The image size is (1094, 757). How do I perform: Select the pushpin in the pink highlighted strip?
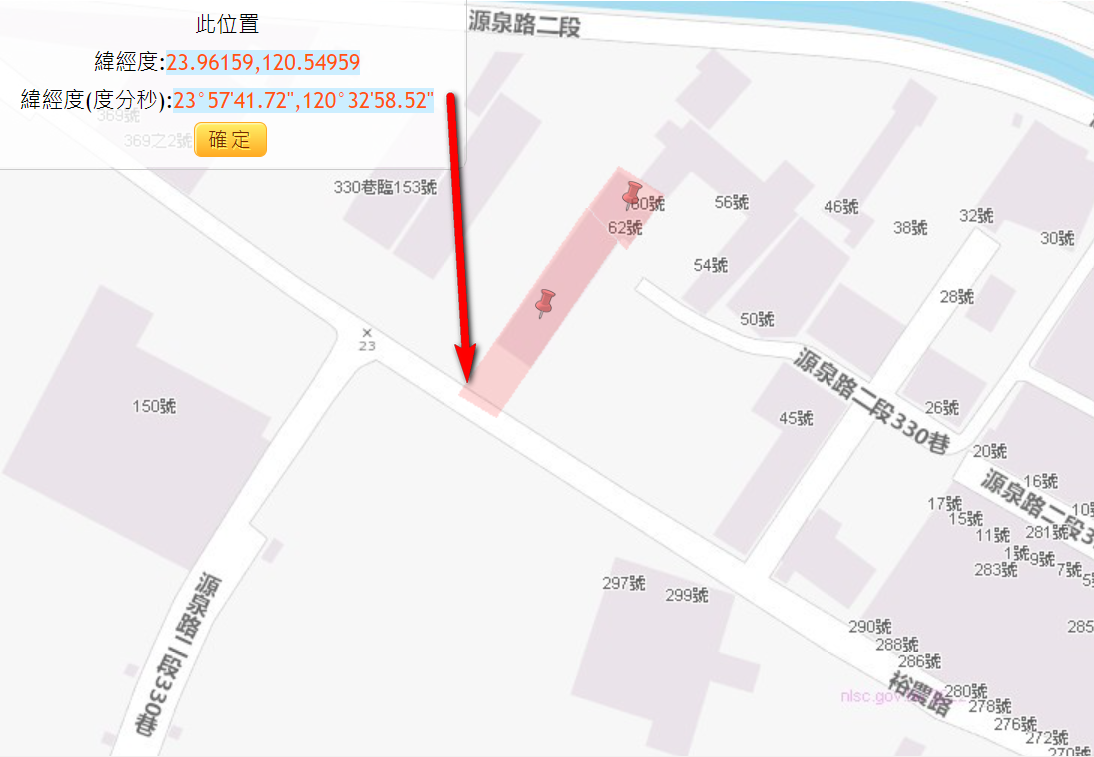coord(545,302)
